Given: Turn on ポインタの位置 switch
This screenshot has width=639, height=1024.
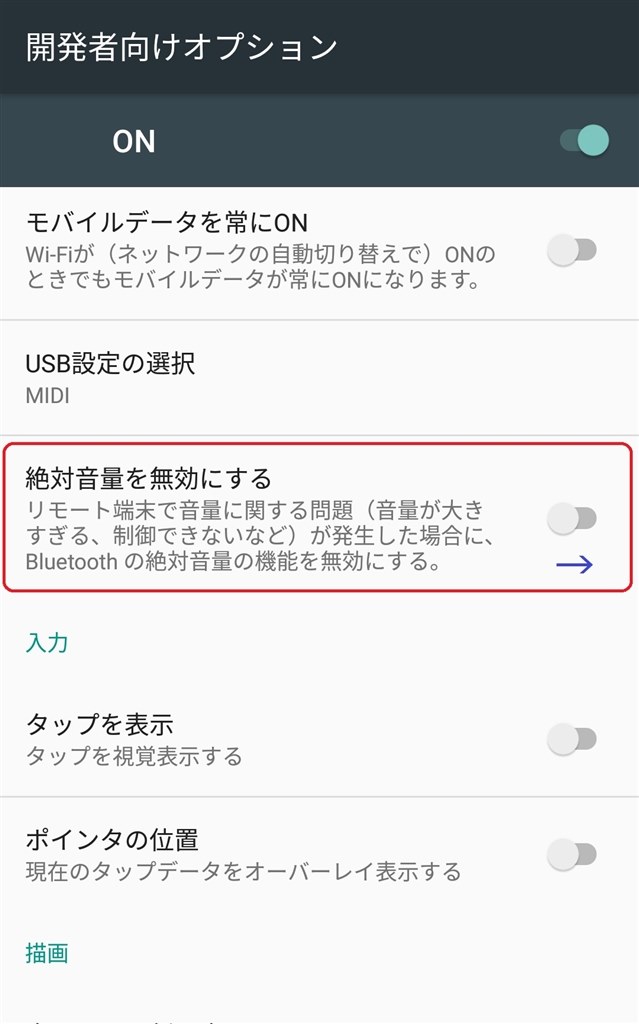Looking at the screenshot, I should click(572, 854).
